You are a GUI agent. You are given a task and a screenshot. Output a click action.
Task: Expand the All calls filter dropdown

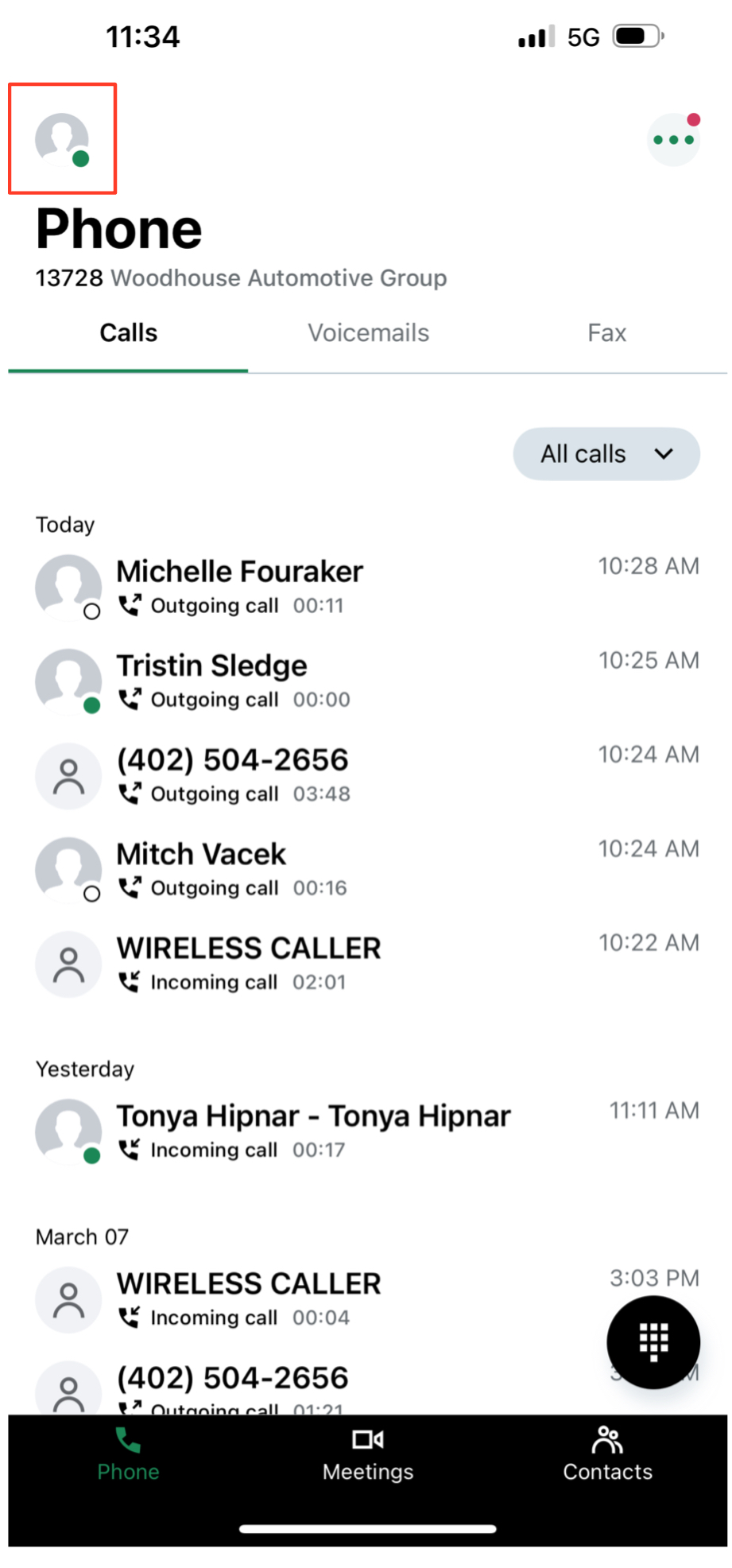(606, 454)
